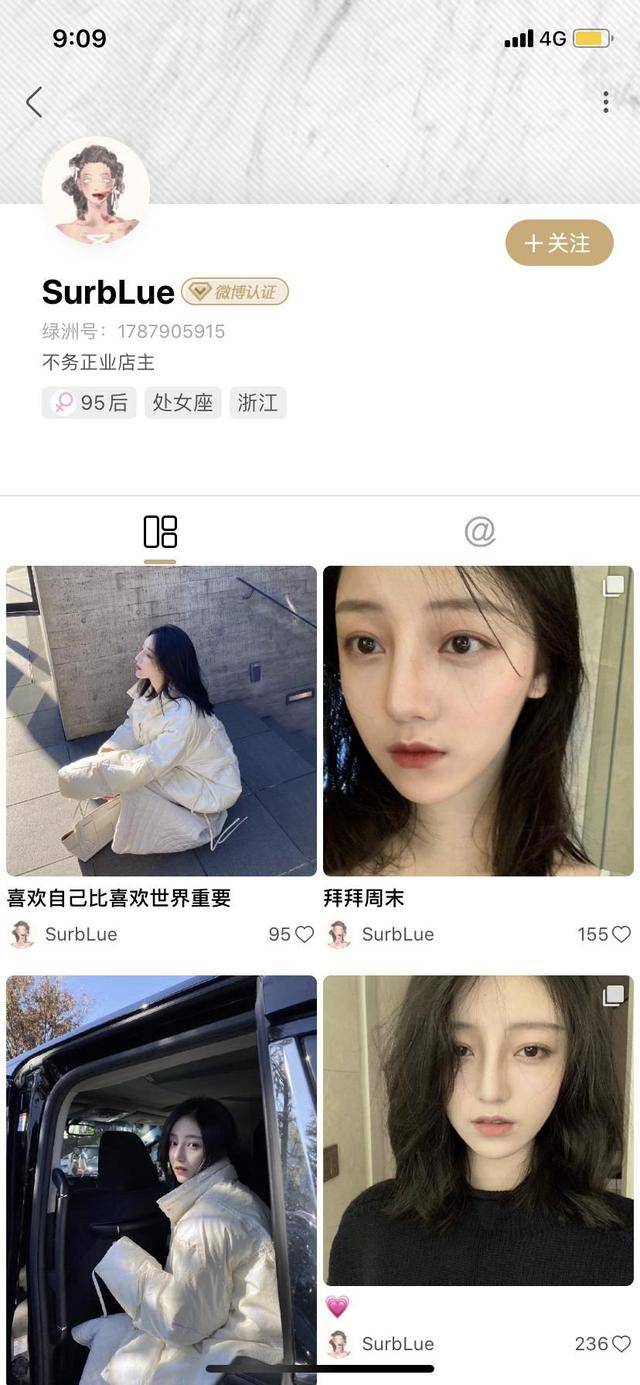Tap the 处女座 zodiac chip

183,403
